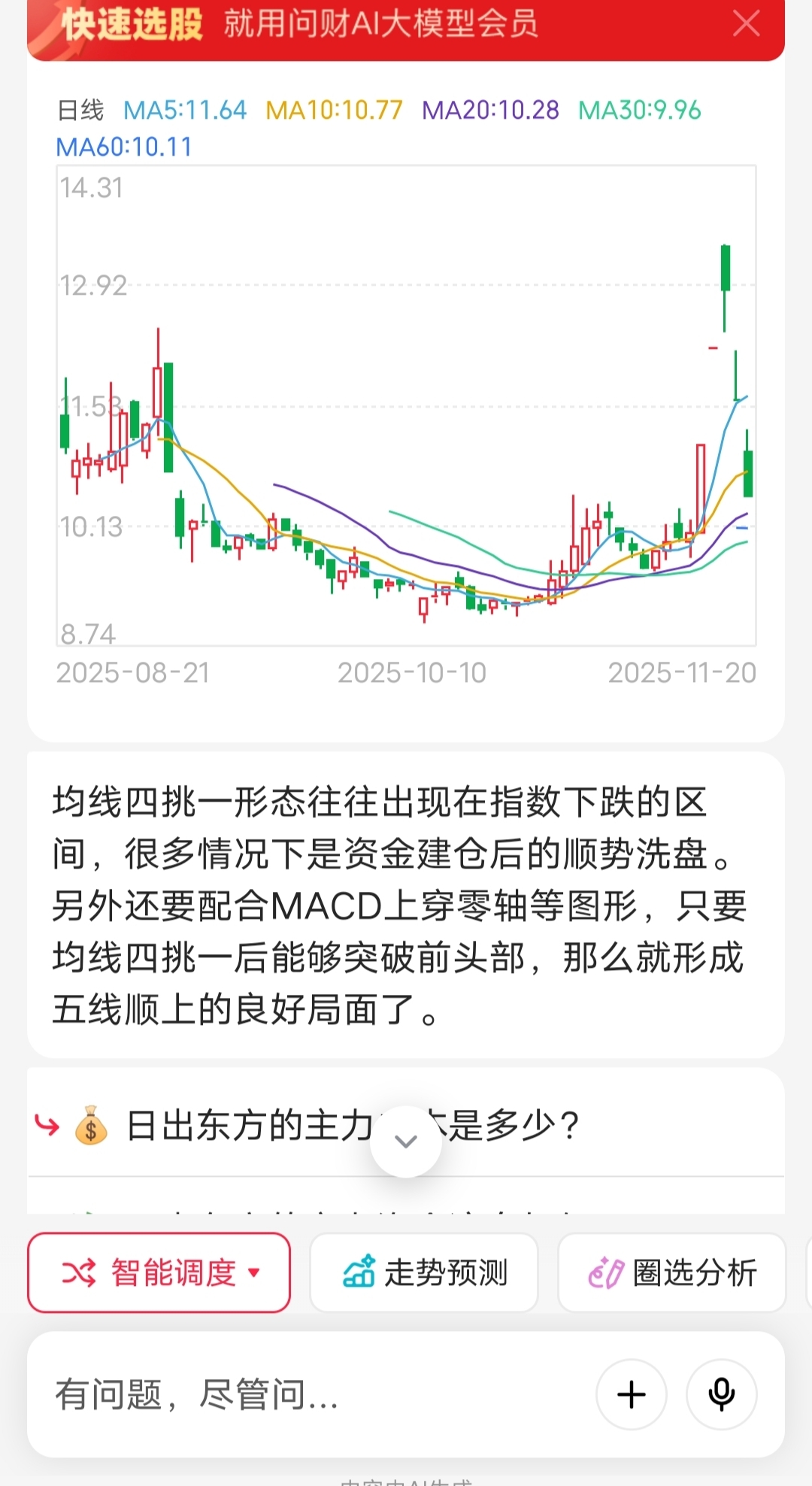The height and width of the screenshot is (1486, 812).
Task: Open the 智能调度 dropdown
Action: (159, 1272)
